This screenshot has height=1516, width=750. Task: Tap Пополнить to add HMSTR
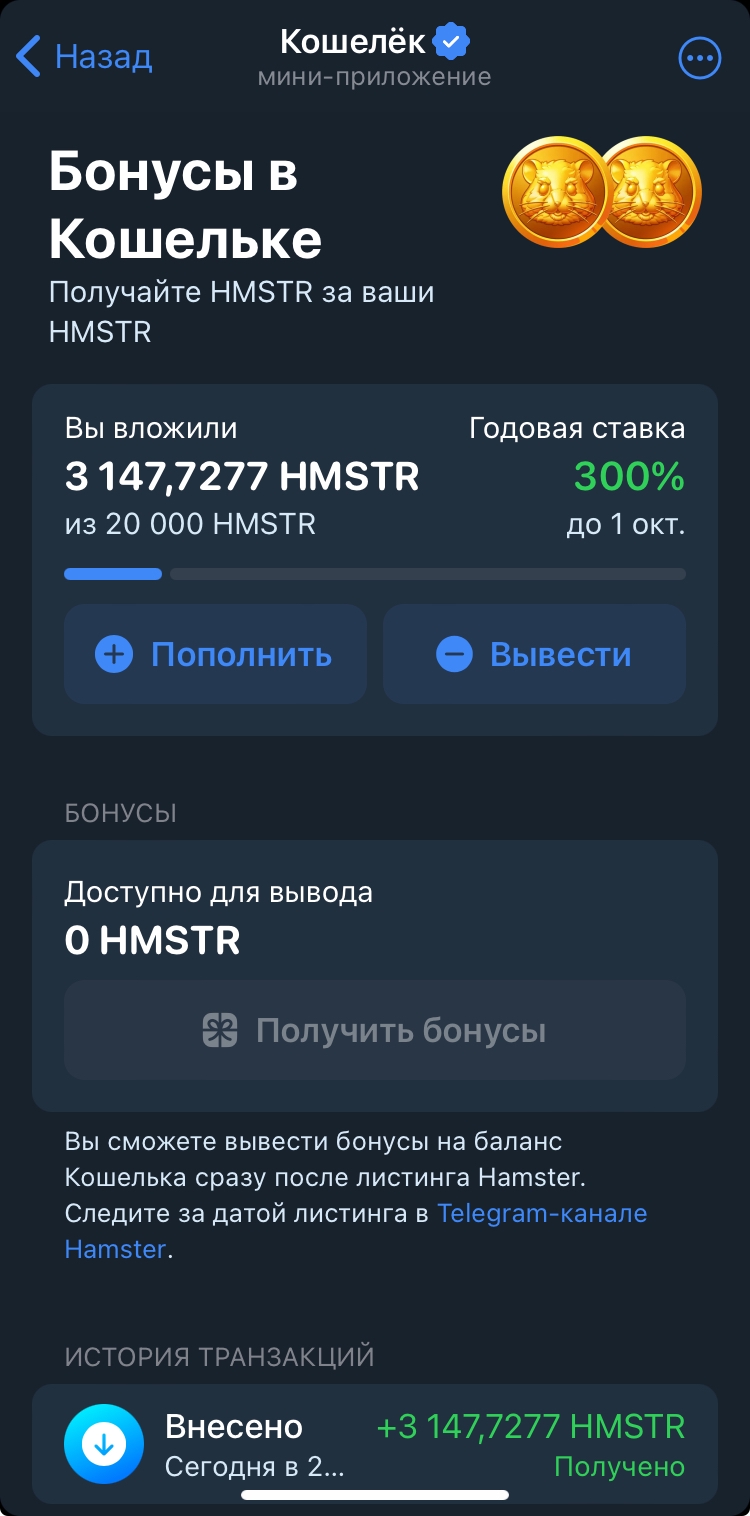click(x=215, y=655)
